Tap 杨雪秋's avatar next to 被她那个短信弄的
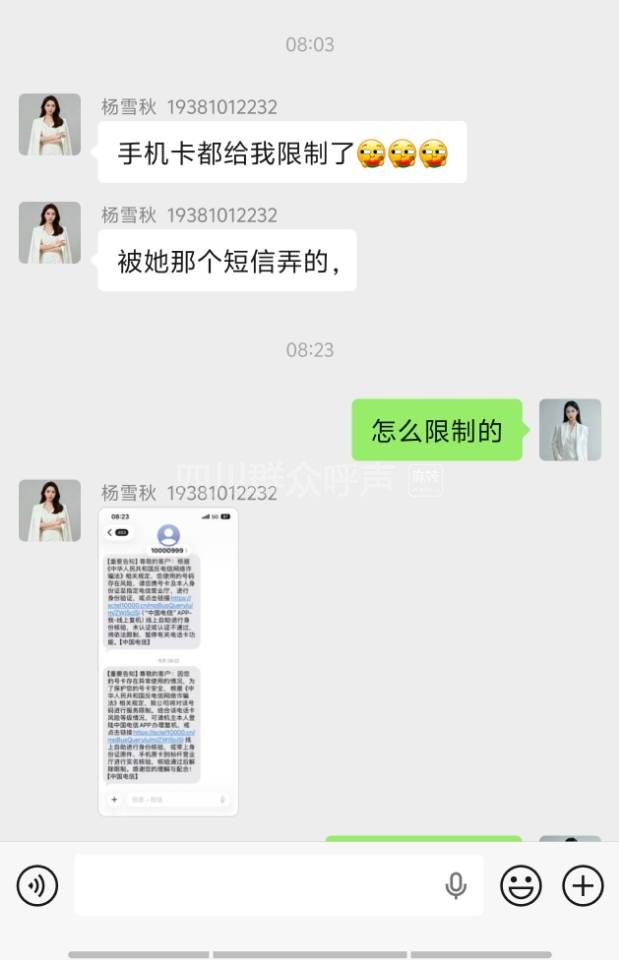The width and height of the screenshot is (619, 960). click(50, 233)
